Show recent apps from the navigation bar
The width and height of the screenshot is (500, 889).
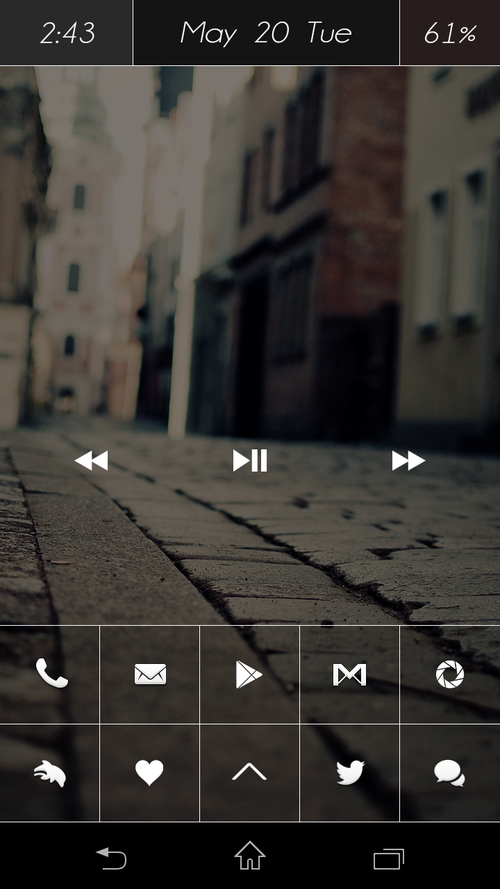[389, 859]
